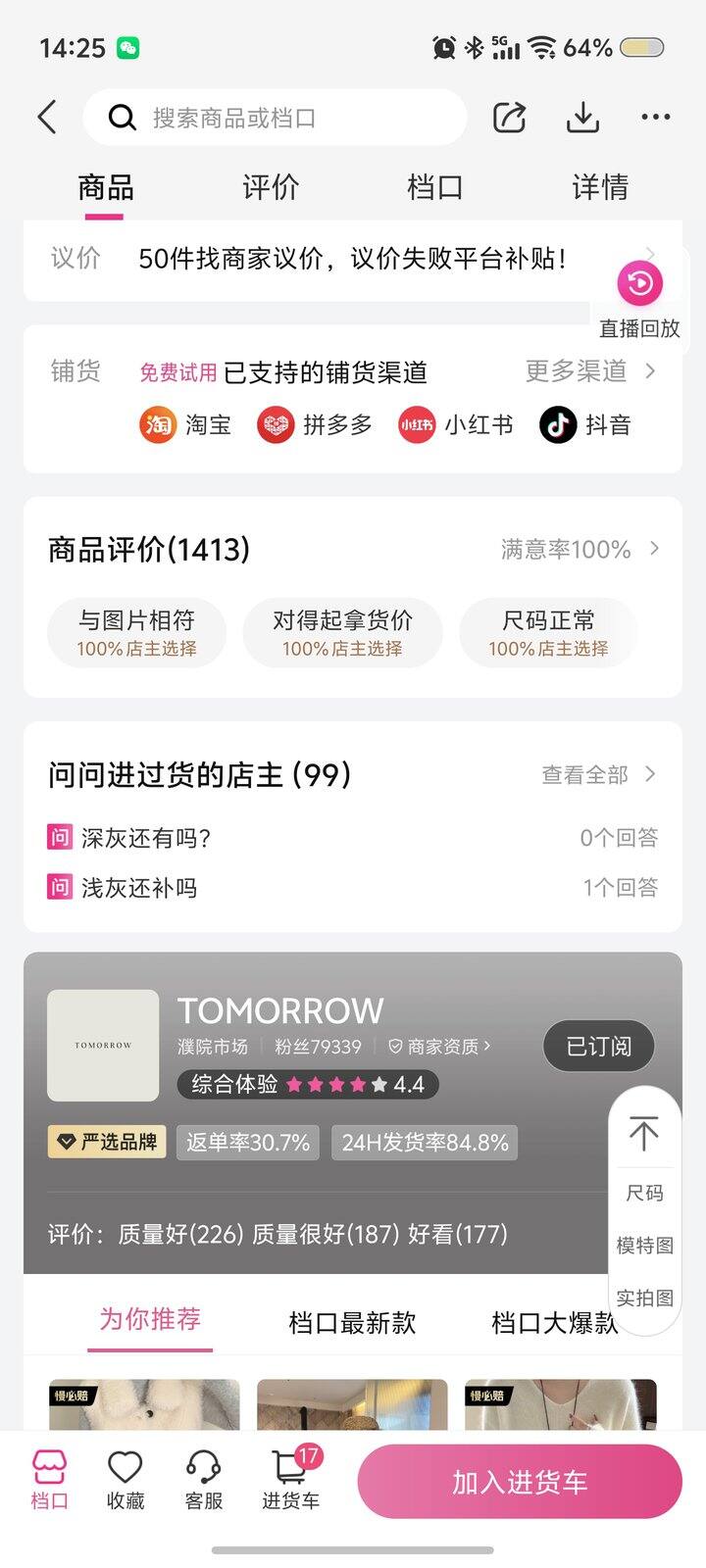Switch to the 详情 tab
The height and width of the screenshot is (1568, 706).
[599, 187]
